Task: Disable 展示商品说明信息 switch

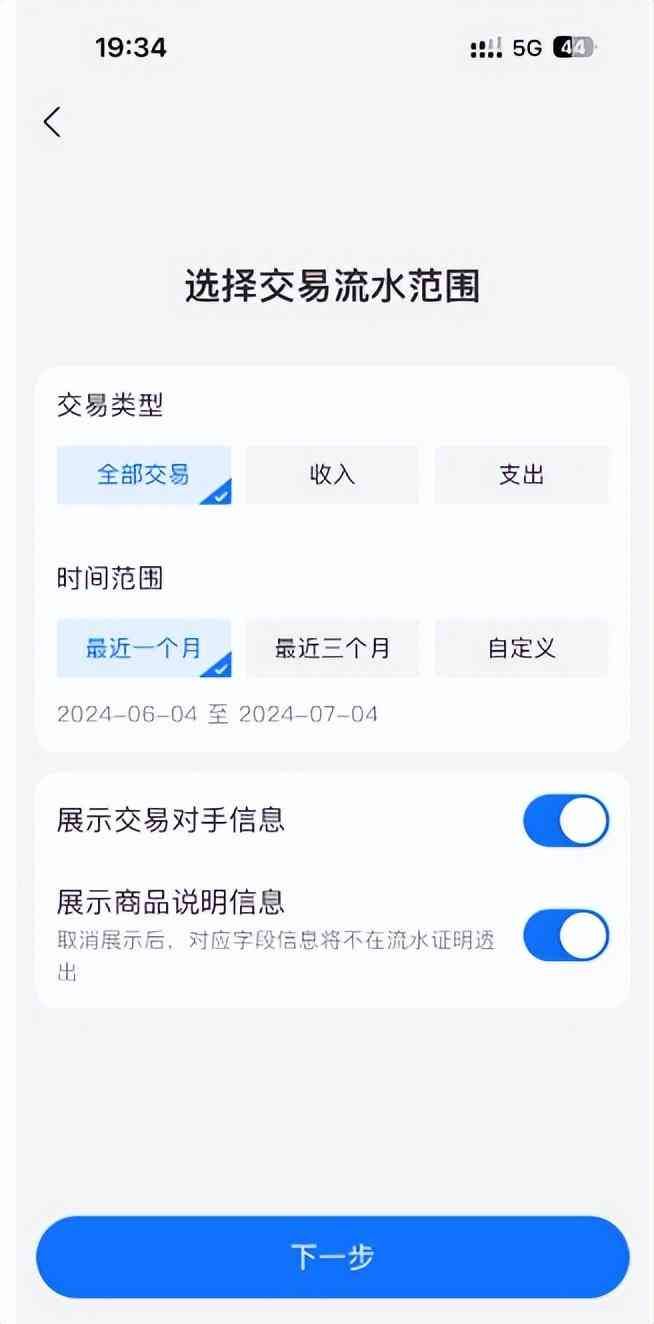Action: 565,935
